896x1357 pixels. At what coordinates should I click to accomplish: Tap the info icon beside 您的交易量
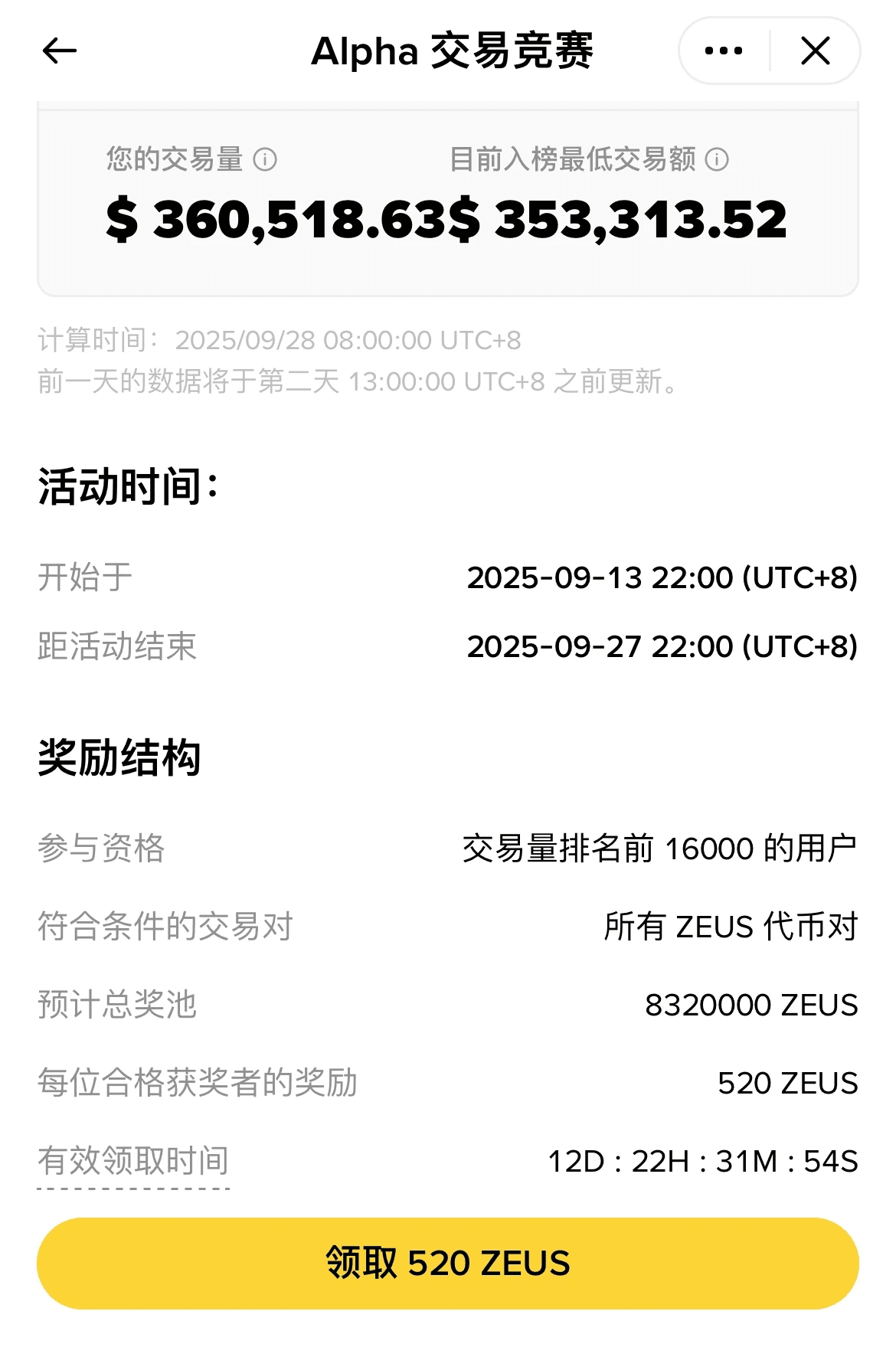265,160
